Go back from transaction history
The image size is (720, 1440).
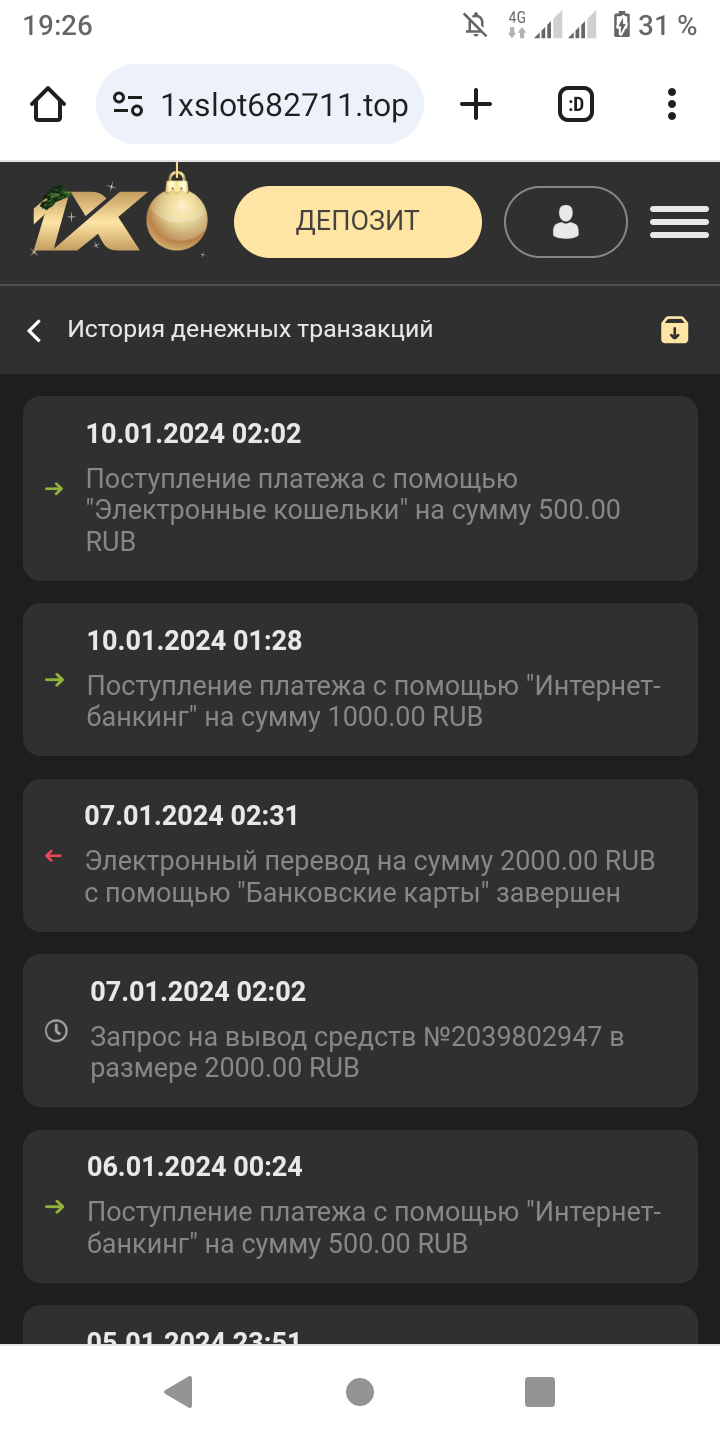[35, 331]
